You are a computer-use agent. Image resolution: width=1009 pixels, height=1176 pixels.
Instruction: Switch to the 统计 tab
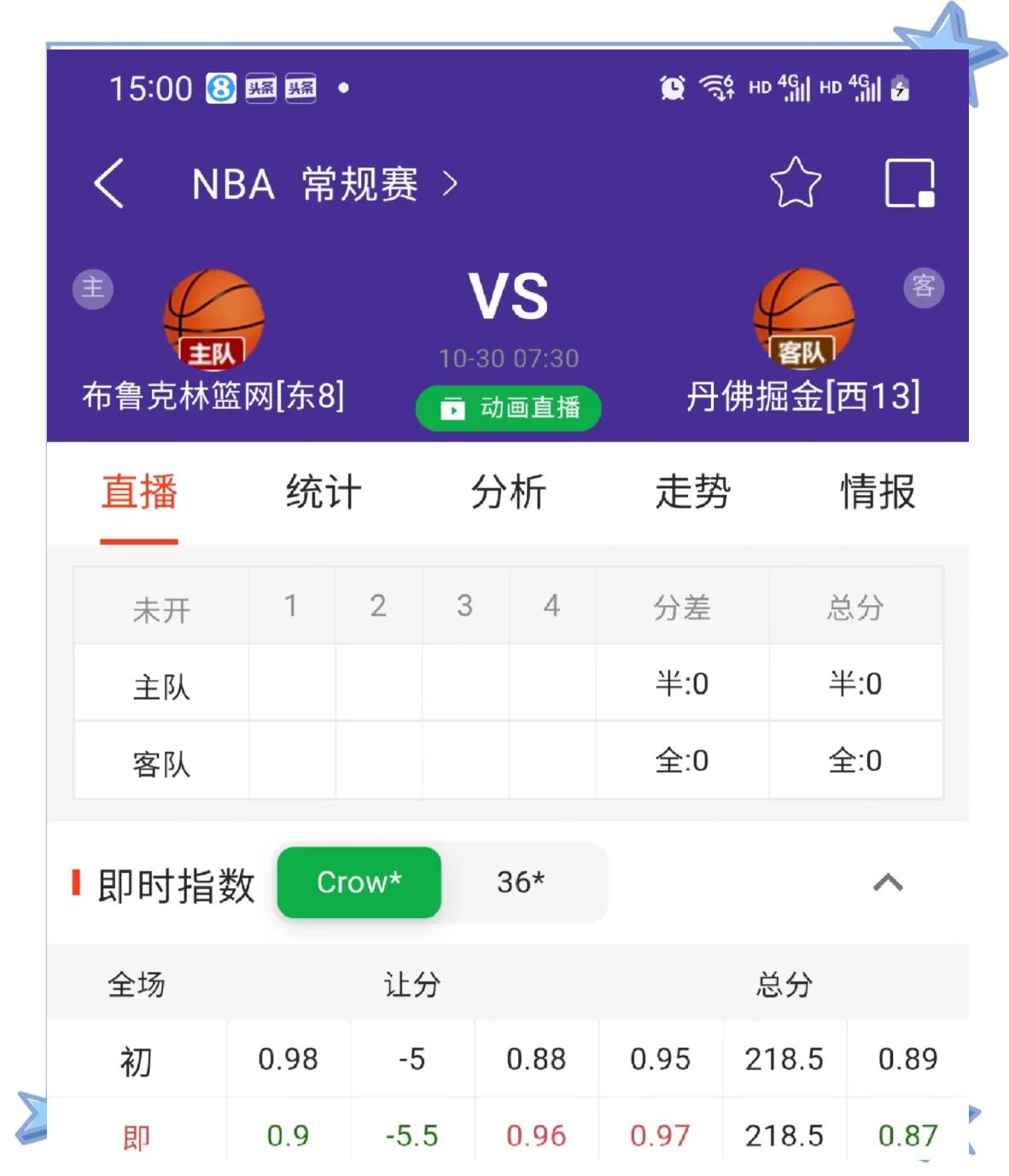(324, 492)
